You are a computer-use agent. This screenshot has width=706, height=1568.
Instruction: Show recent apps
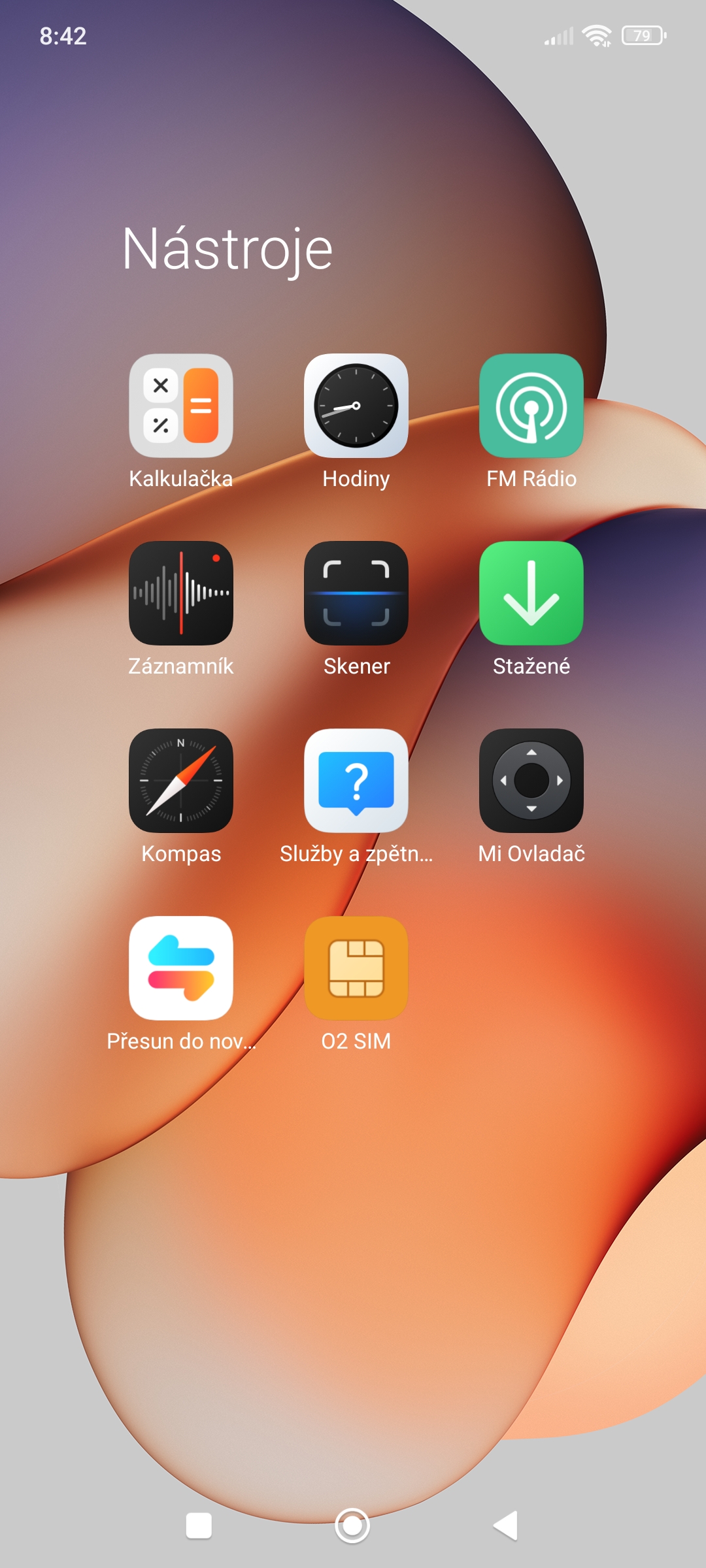click(x=199, y=1526)
